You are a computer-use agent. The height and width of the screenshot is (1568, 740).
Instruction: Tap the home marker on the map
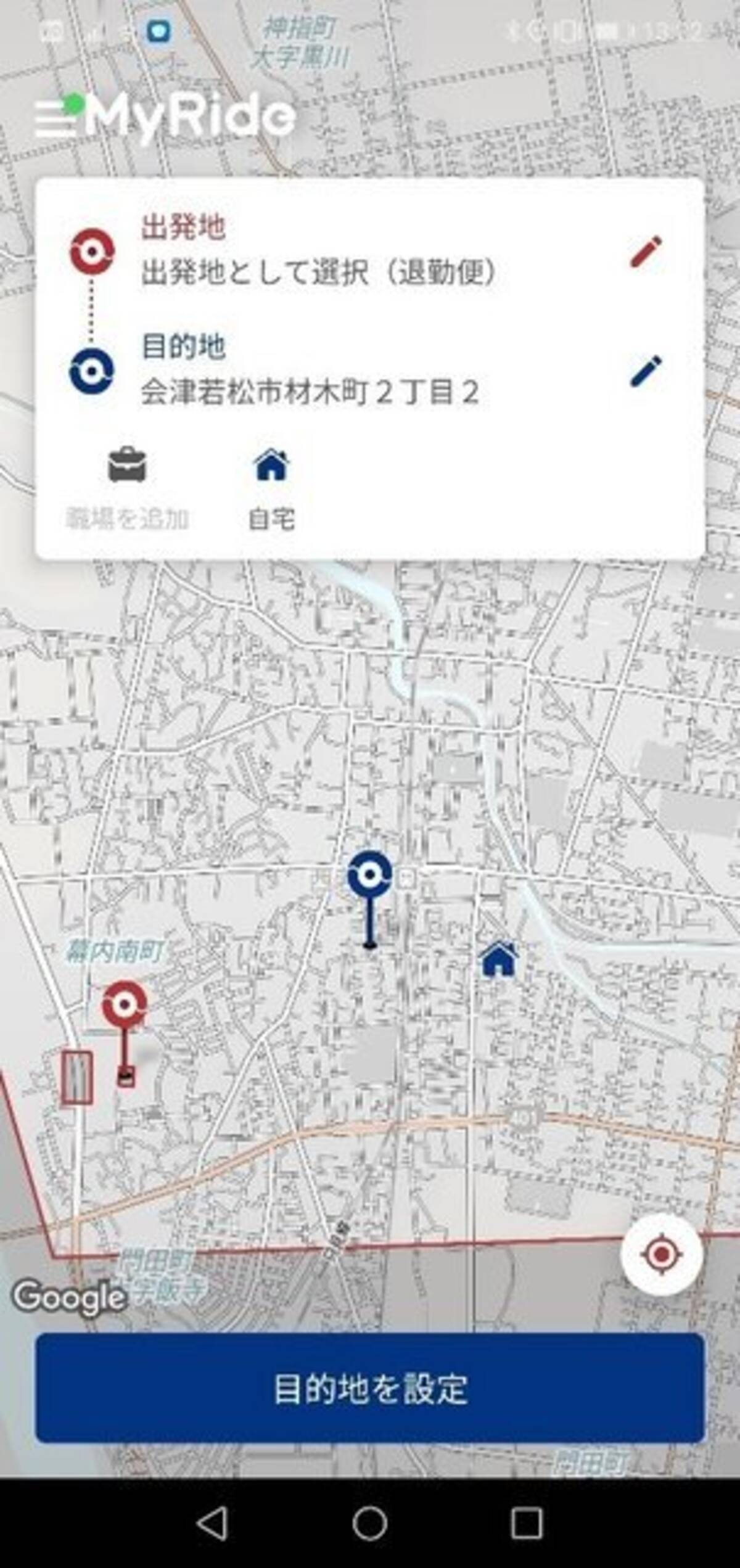click(498, 960)
